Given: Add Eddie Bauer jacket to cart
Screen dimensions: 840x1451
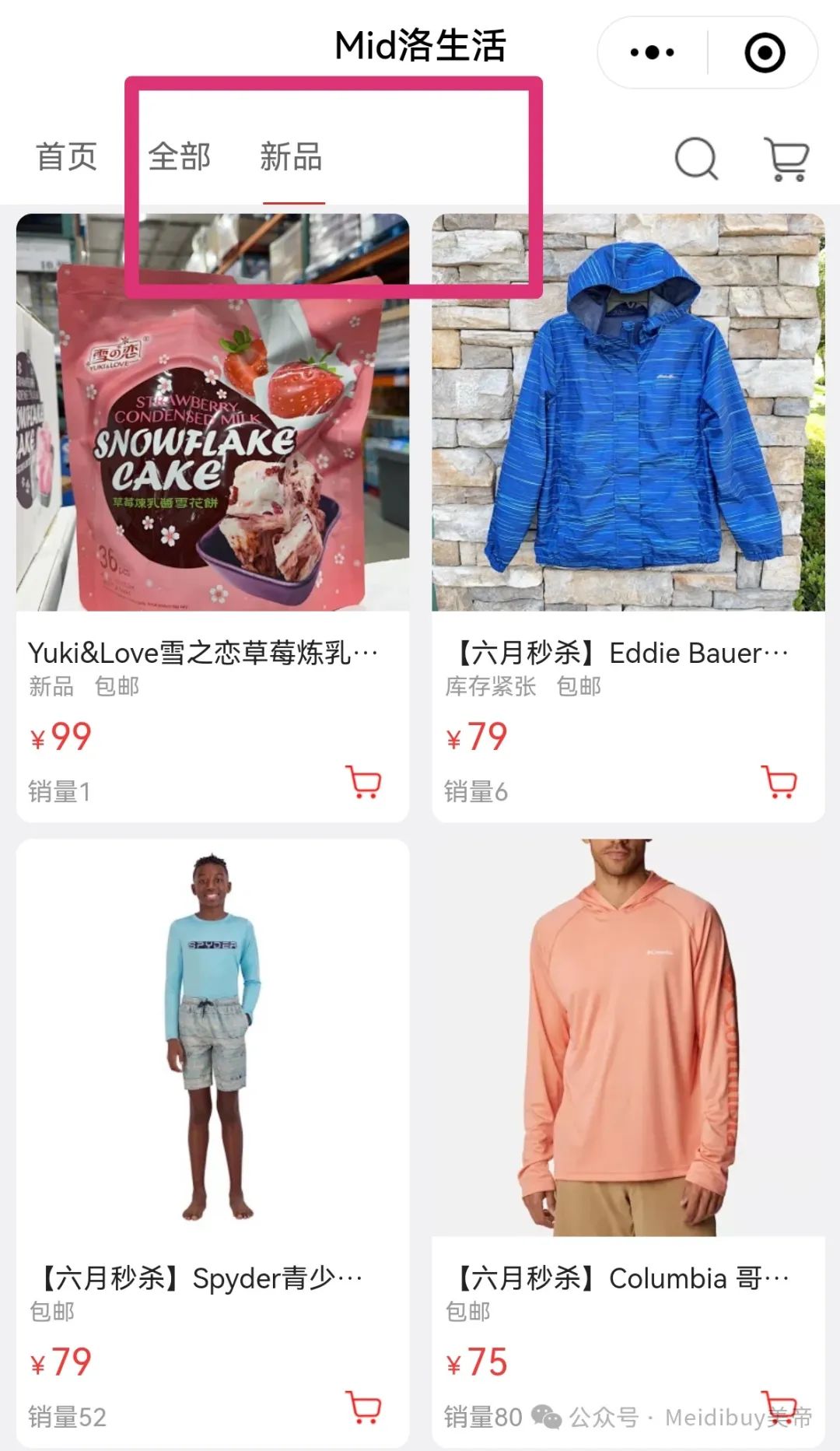Looking at the screenshot, I should pyautogui.click(x=779, y=782).
